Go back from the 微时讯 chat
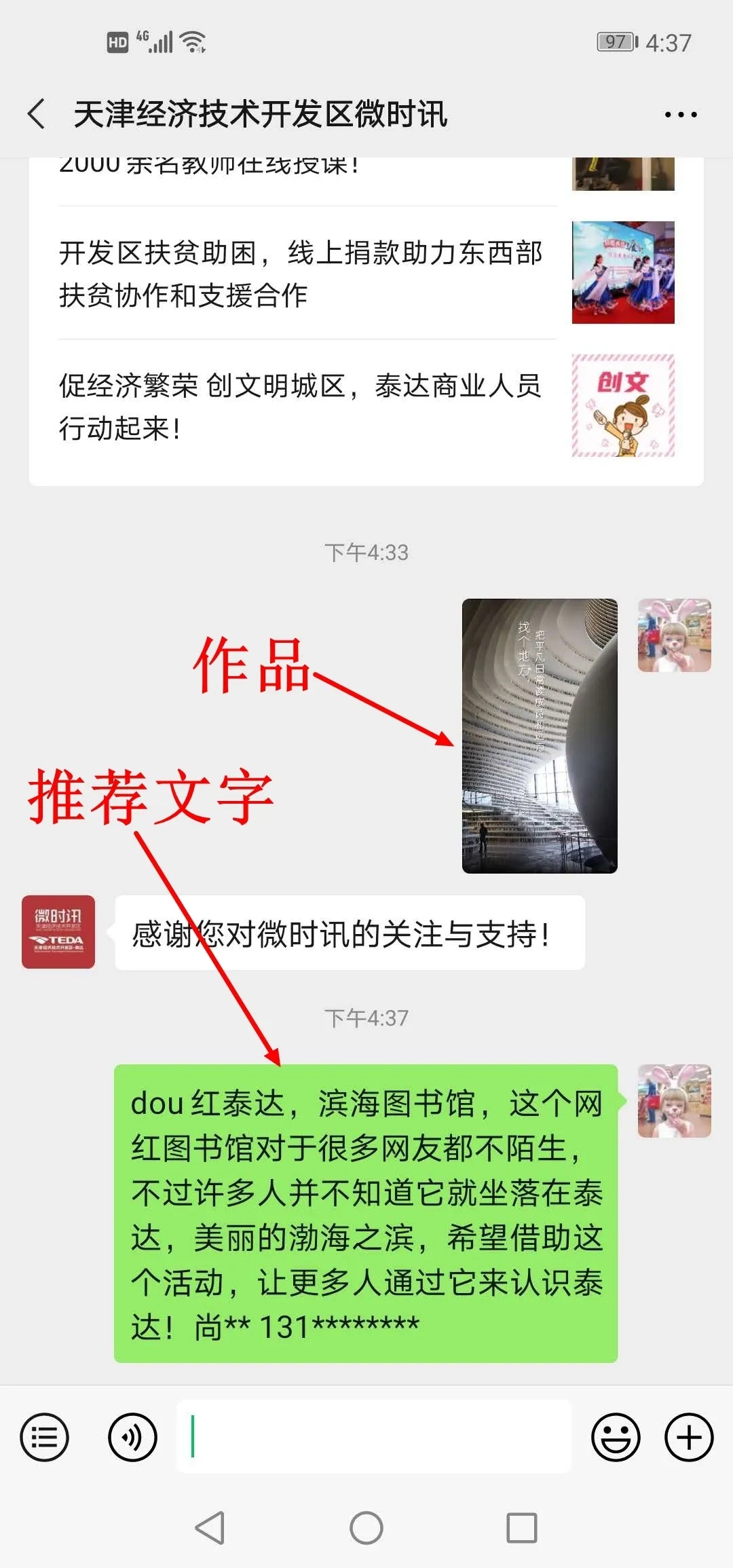The width and height of the screenshot is (733, 1568). [37, 113]
